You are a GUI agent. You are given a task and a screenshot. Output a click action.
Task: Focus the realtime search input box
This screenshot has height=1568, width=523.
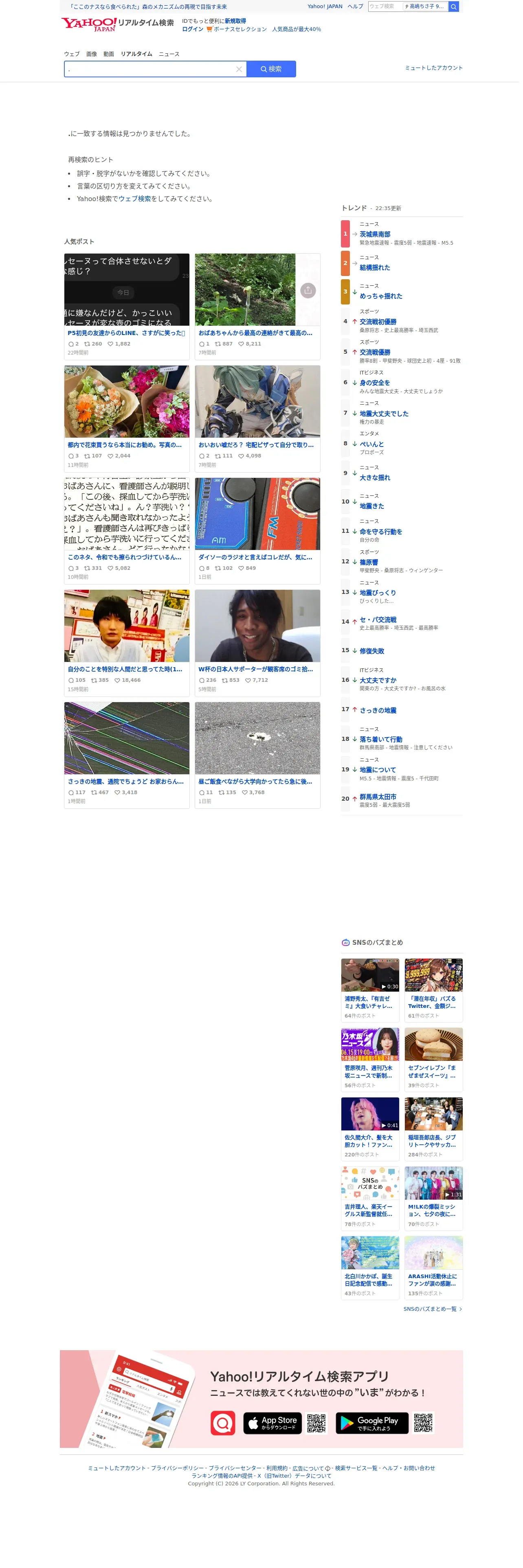(x=150, y=69)
